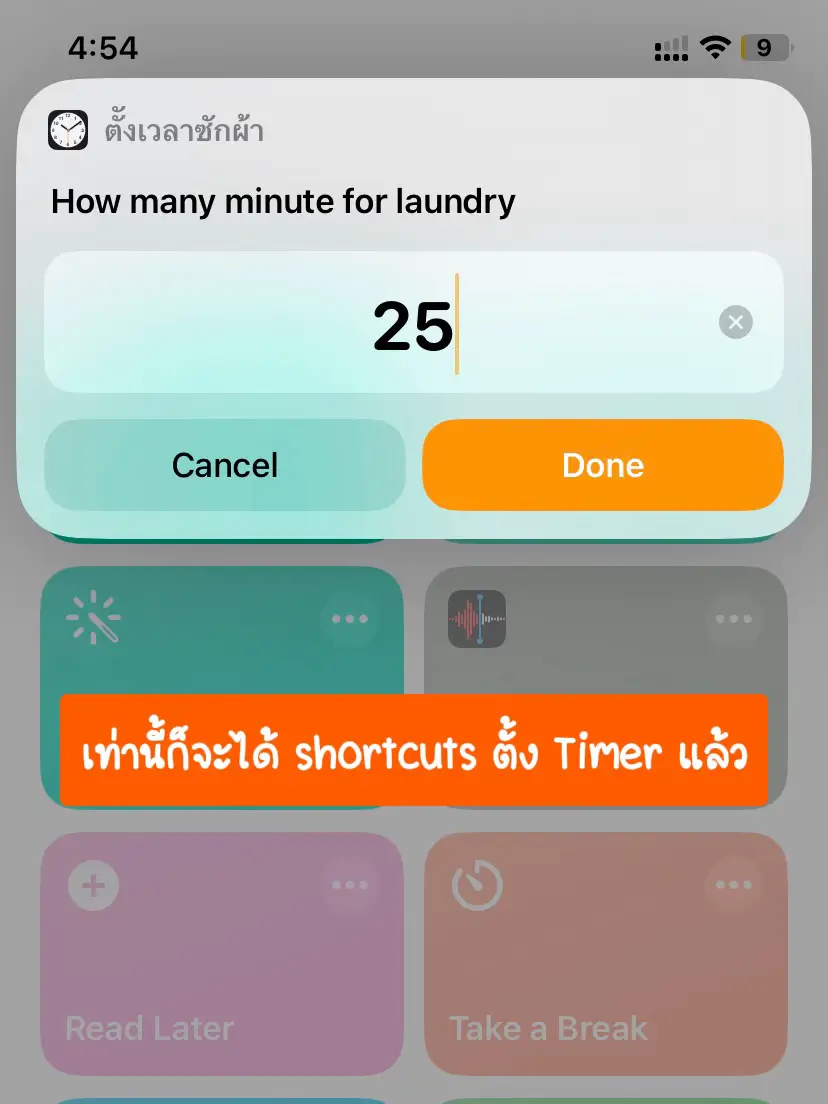The height and width of the screenshot is (1104, 828).
Task: Cancel the laundry timer prompt
Action: tap(224, 464)
